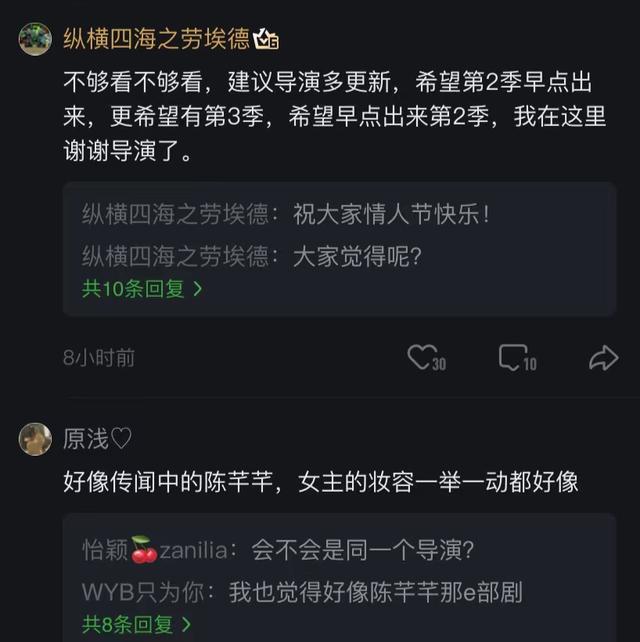This screenshot has width=640, height=642.
Task: Expand 共8条回复 replies
Action: point(136,625)
